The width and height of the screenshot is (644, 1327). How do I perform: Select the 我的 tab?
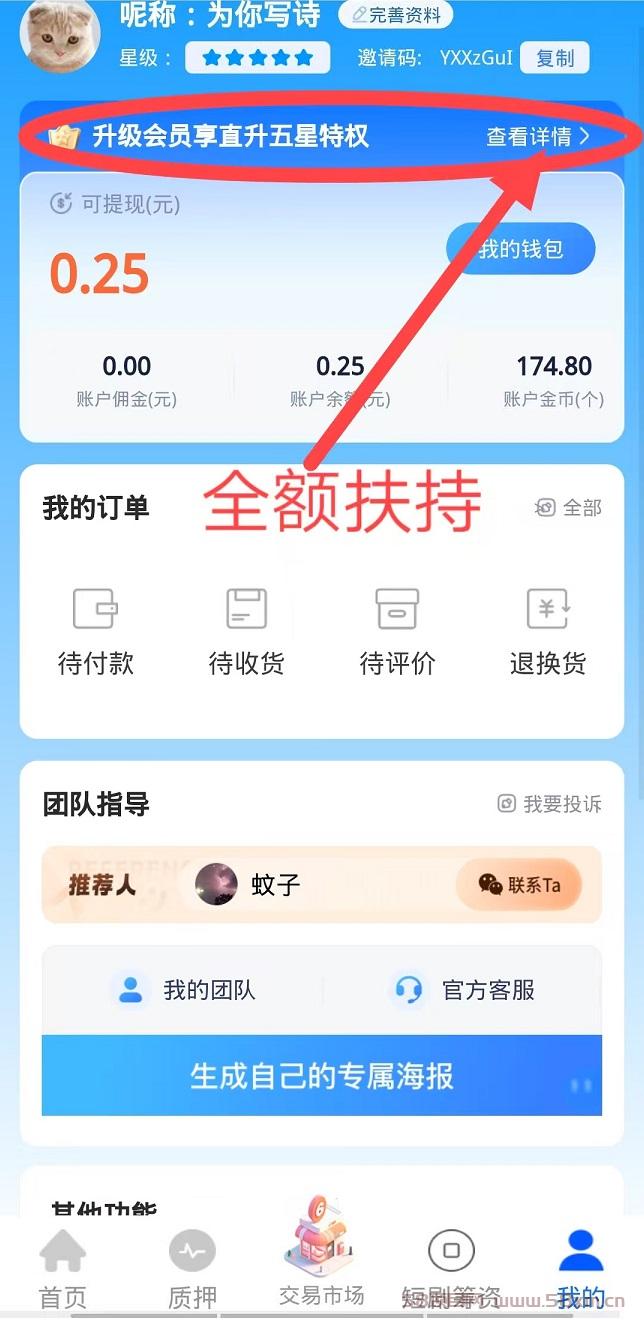(x=581, y=1269)
